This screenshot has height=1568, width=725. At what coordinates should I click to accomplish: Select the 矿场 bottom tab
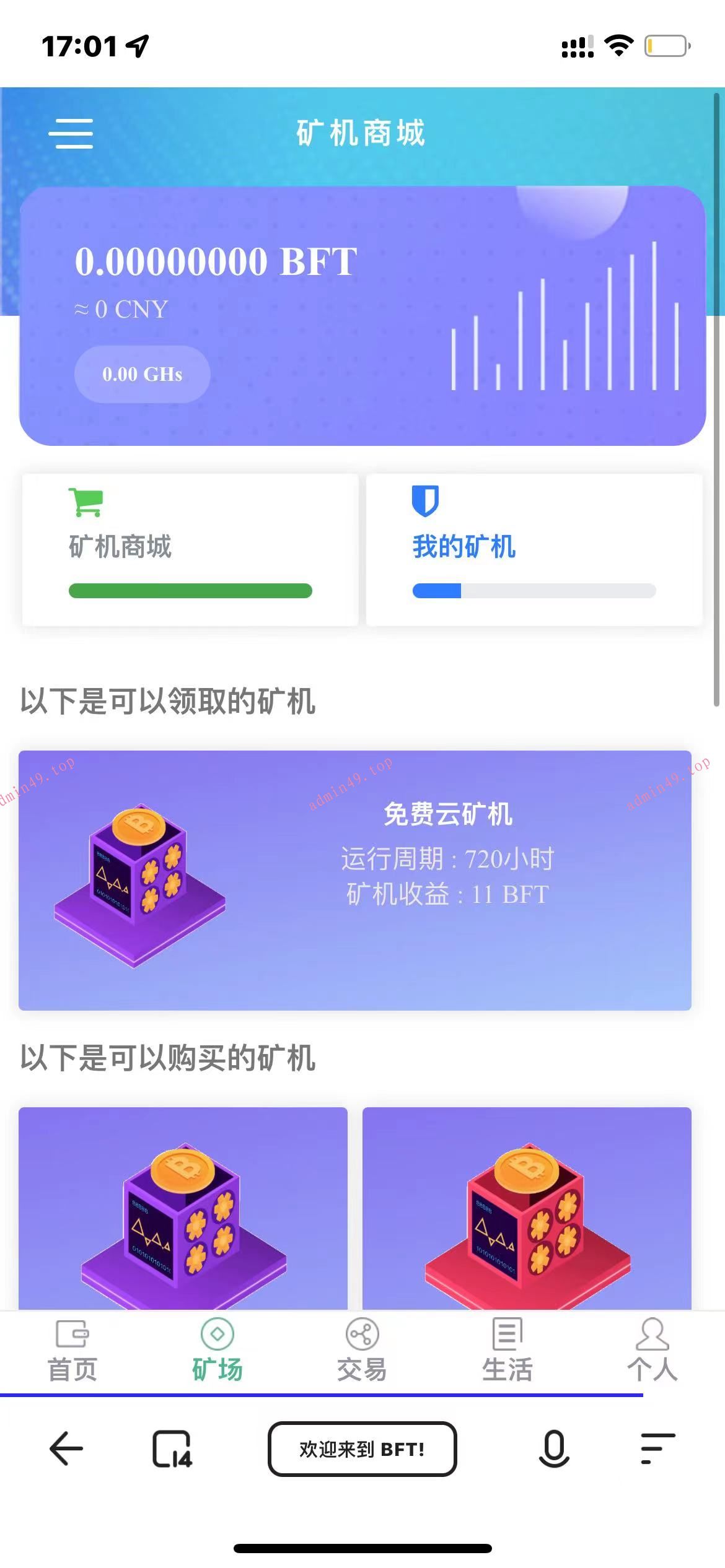[217, 1350]
